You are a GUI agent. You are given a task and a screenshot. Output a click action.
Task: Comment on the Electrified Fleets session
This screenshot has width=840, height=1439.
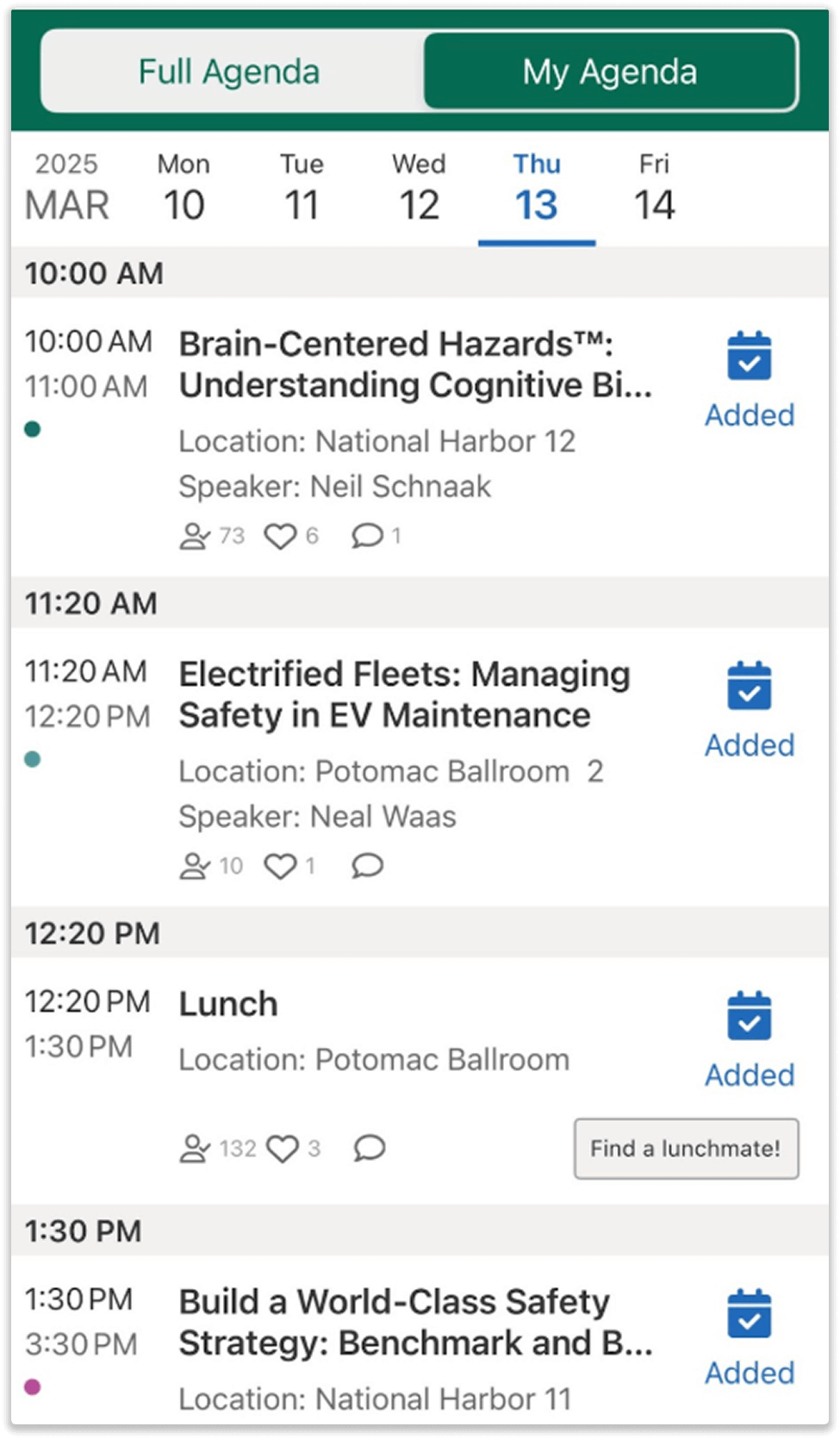coord(367,866)
